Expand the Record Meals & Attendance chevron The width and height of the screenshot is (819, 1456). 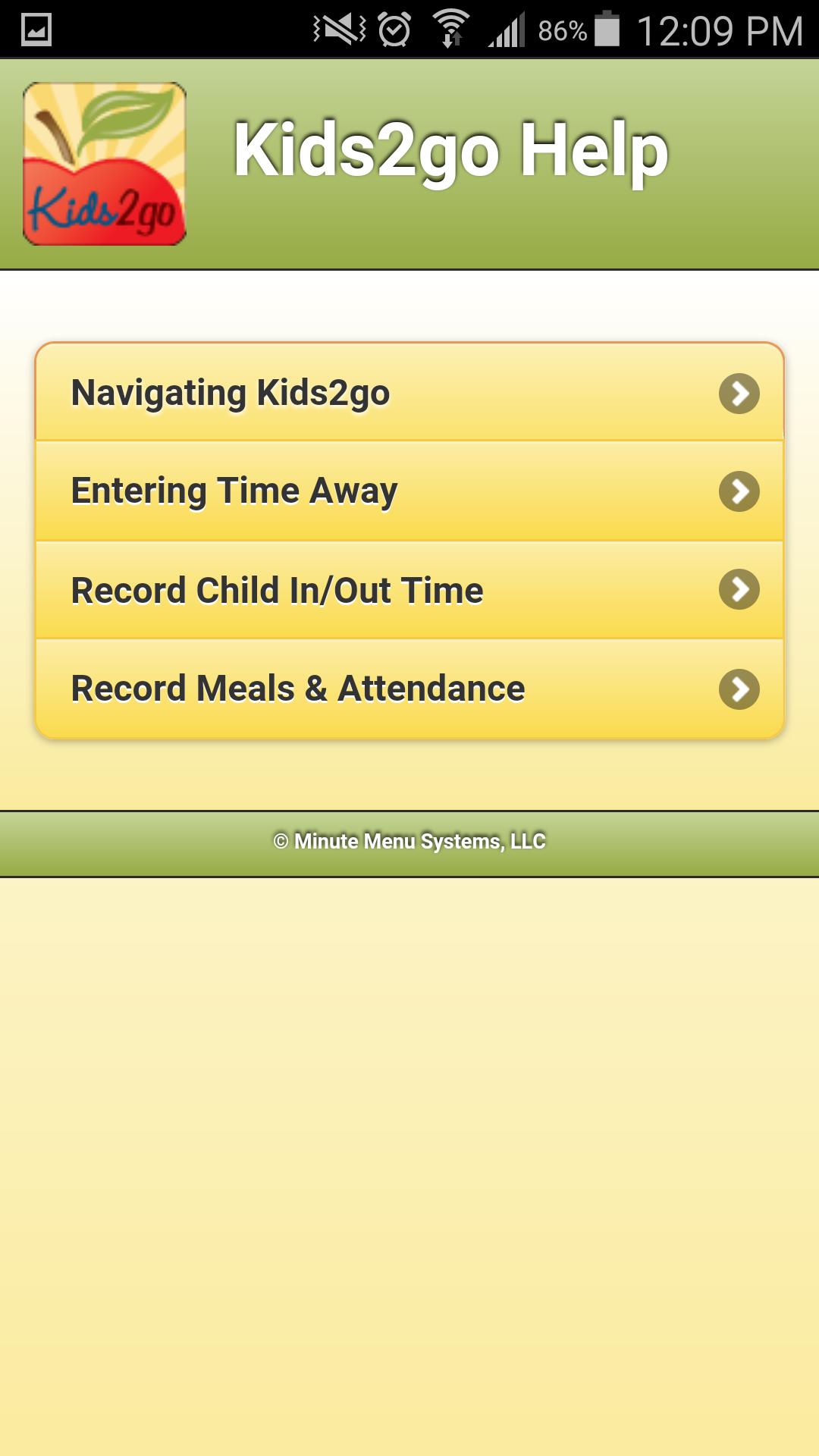(x=739, y=689)
